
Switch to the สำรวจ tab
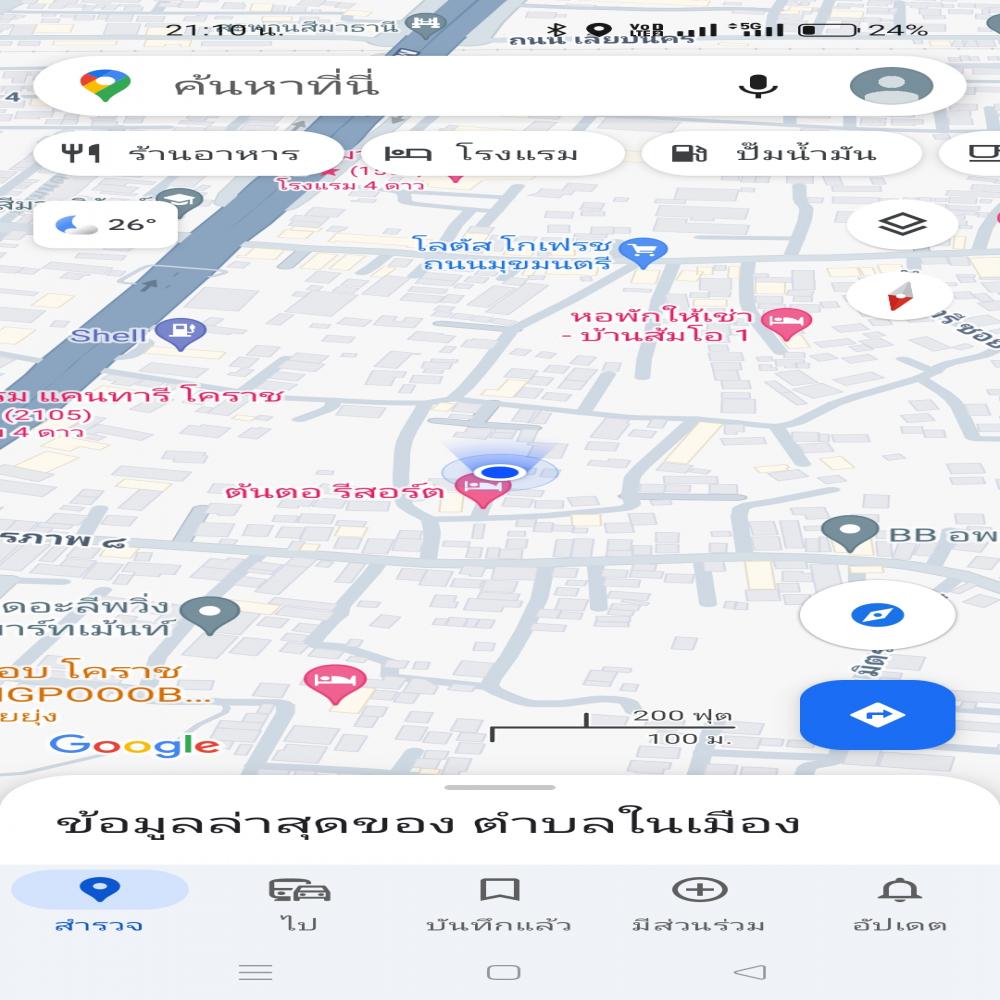[99, 901]
